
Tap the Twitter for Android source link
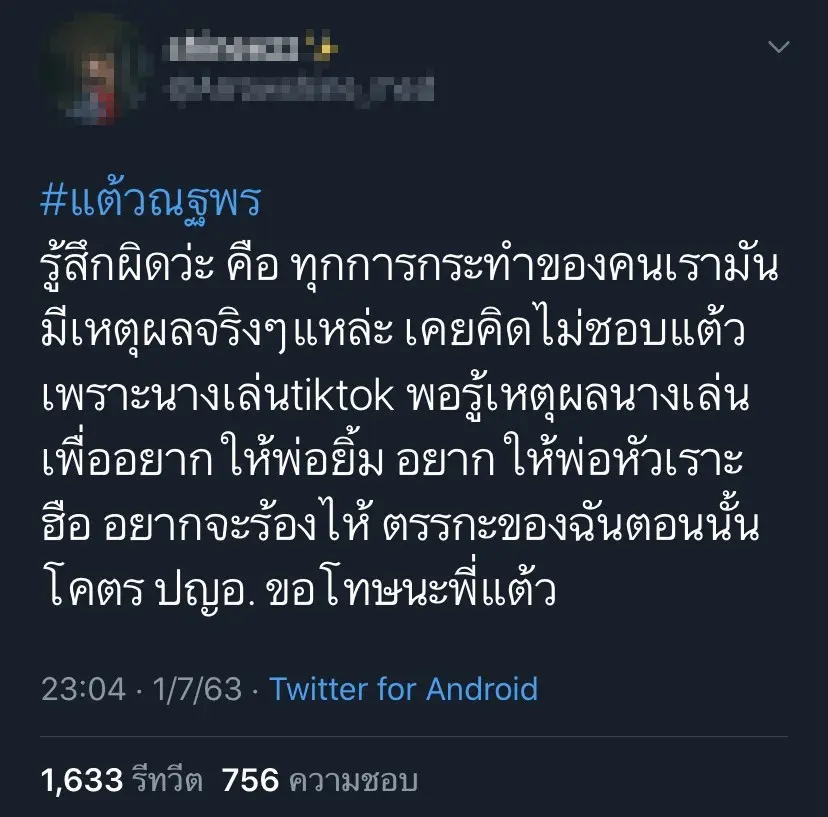[404, 688]
